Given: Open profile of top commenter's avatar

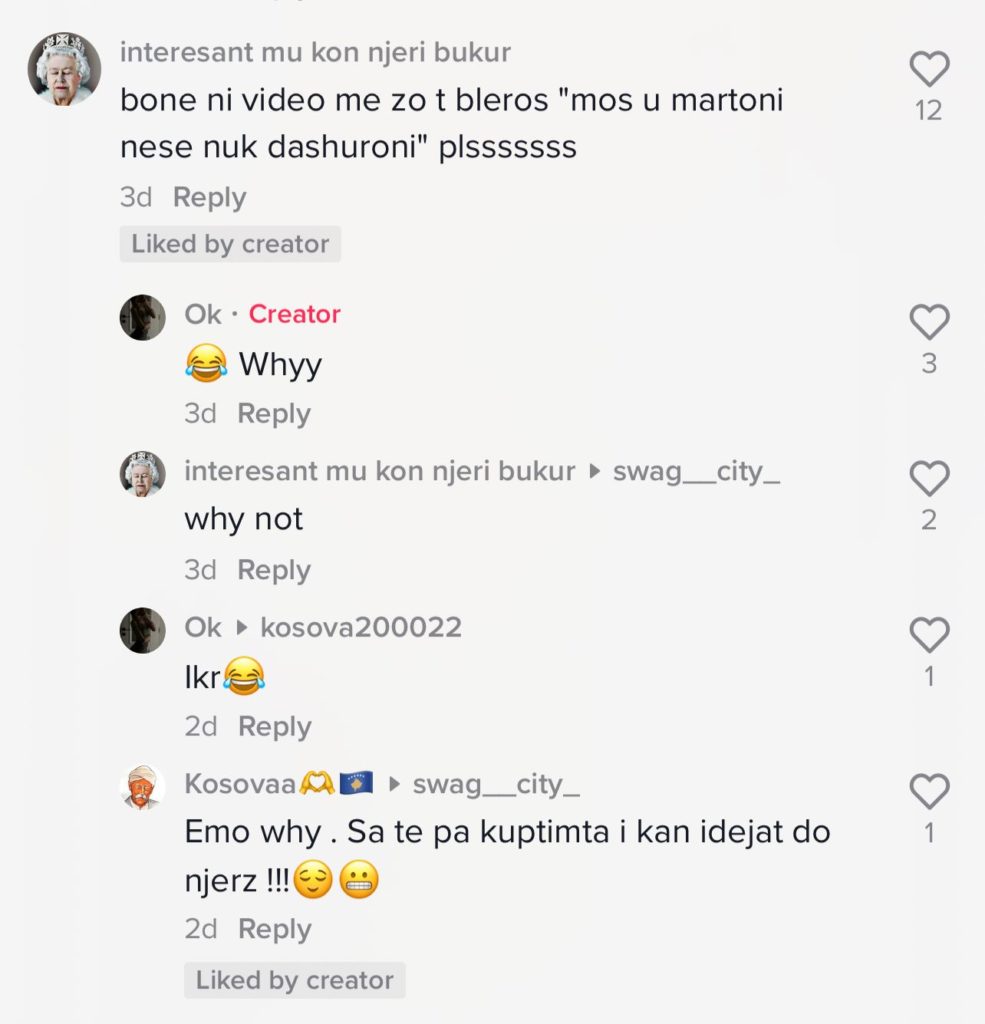Looking at the screenshot, I should 63,69.
